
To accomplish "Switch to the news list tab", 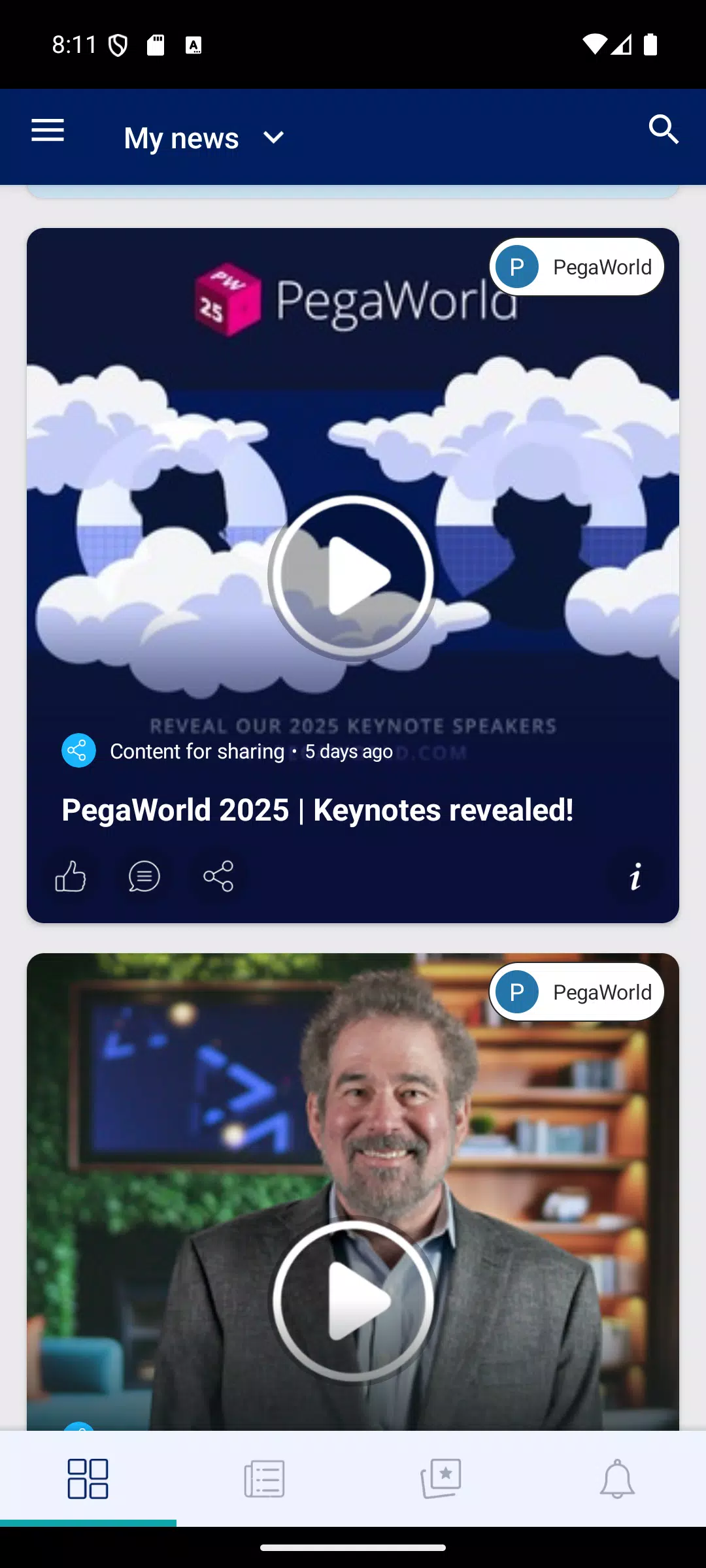I will coord(265,1478).
